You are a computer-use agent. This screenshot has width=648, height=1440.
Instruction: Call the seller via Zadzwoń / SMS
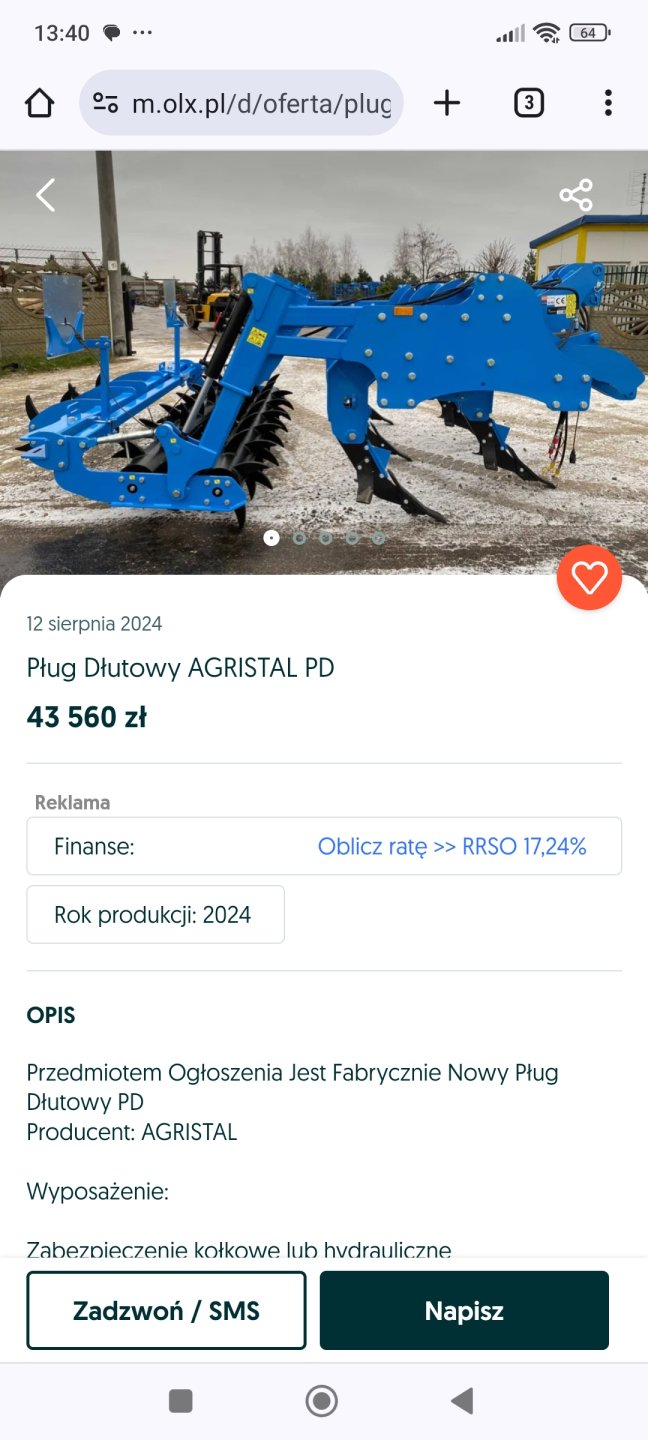pos(166,1310)
